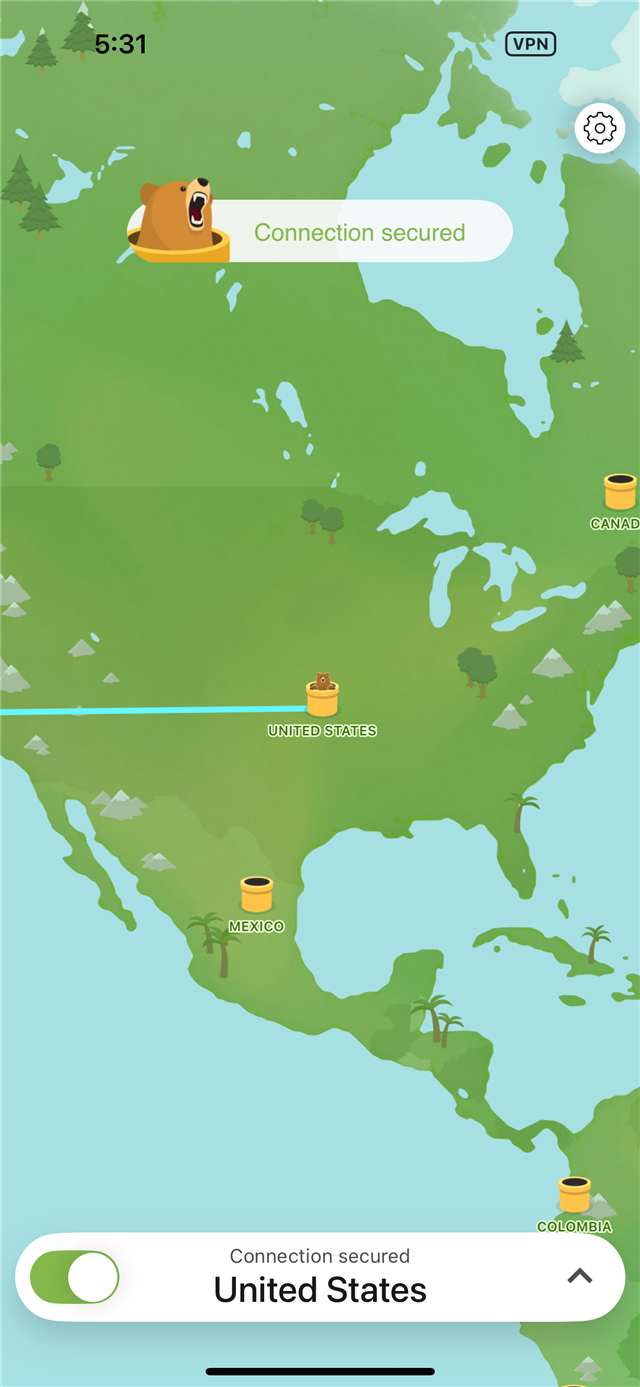The height and width of the screenshot is (1387, 640).
Task: Select the Canada tunnel
Action: (x=620, y=492)
